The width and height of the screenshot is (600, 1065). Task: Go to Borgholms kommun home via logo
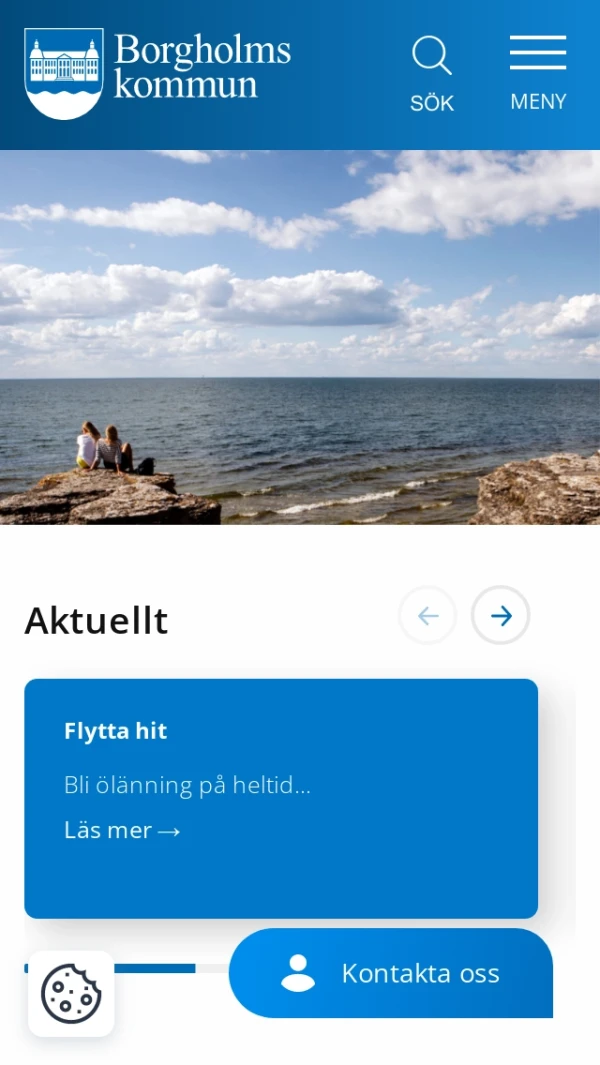coord(158,73)
